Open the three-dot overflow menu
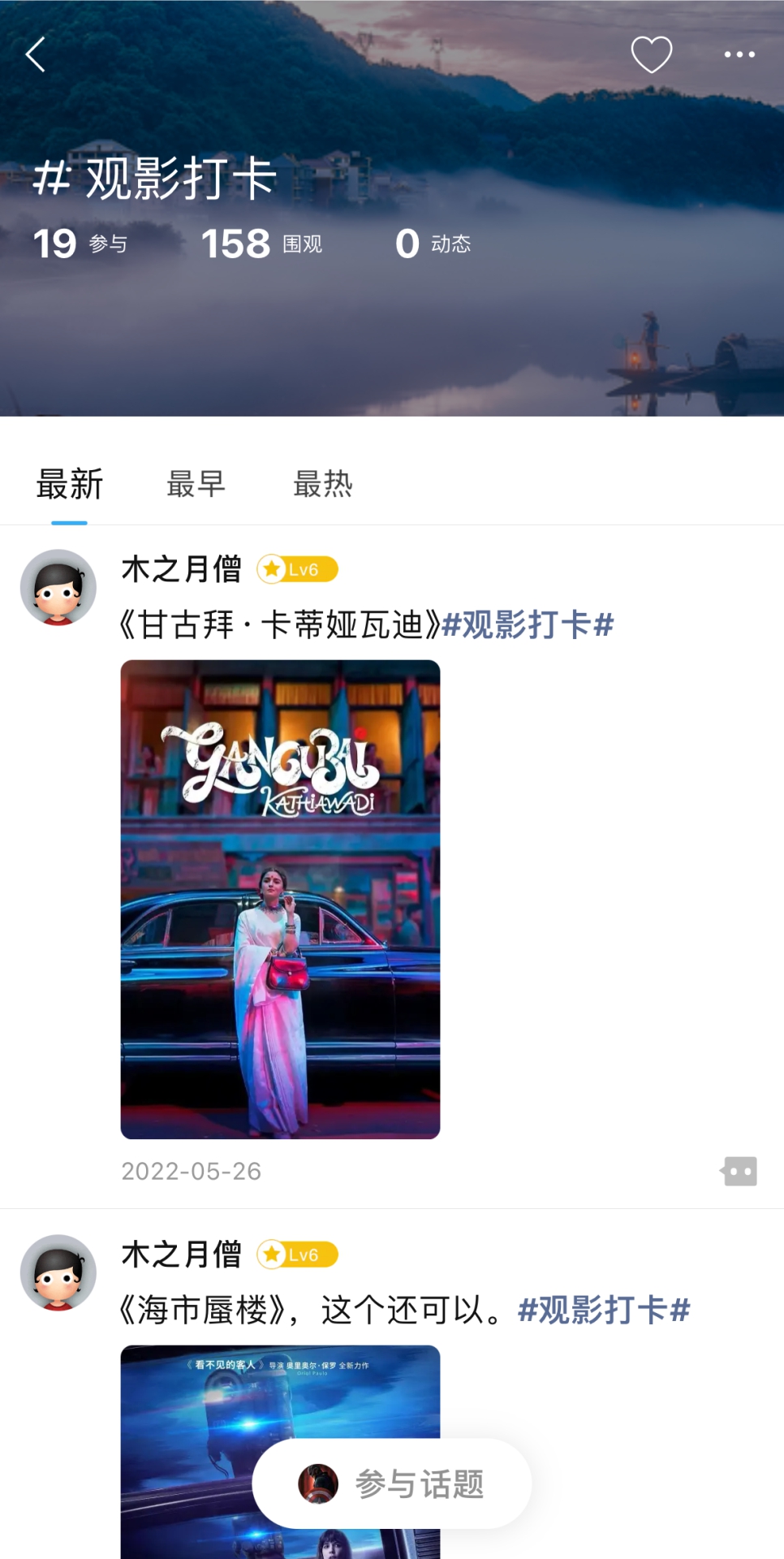Screen dimensions: 784x1559 [x=739, y=54]
